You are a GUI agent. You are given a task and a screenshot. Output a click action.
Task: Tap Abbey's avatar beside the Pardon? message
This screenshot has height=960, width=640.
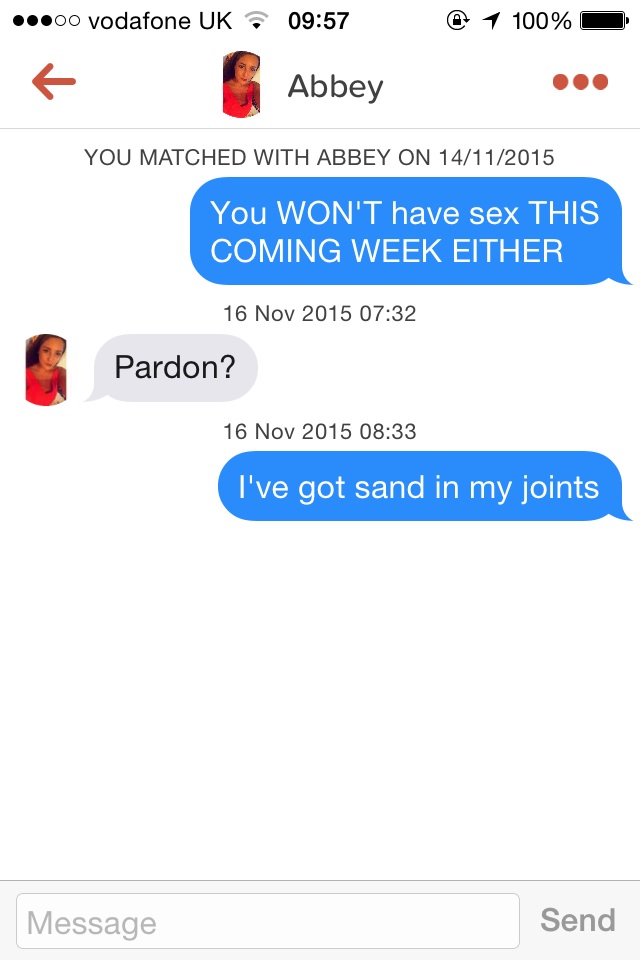46,370
